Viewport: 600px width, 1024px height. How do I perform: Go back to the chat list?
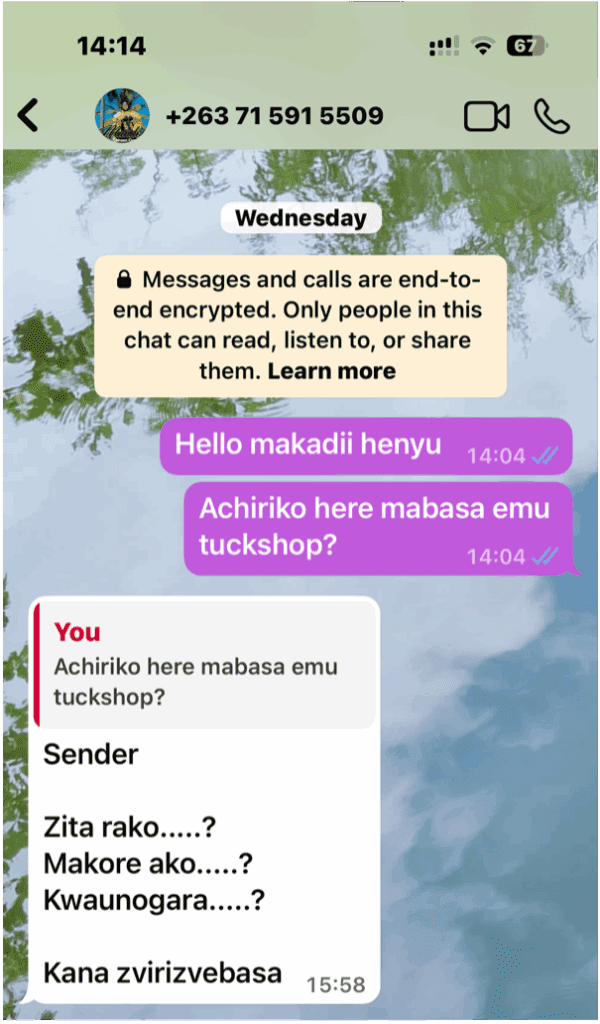[x=29, y=116]
